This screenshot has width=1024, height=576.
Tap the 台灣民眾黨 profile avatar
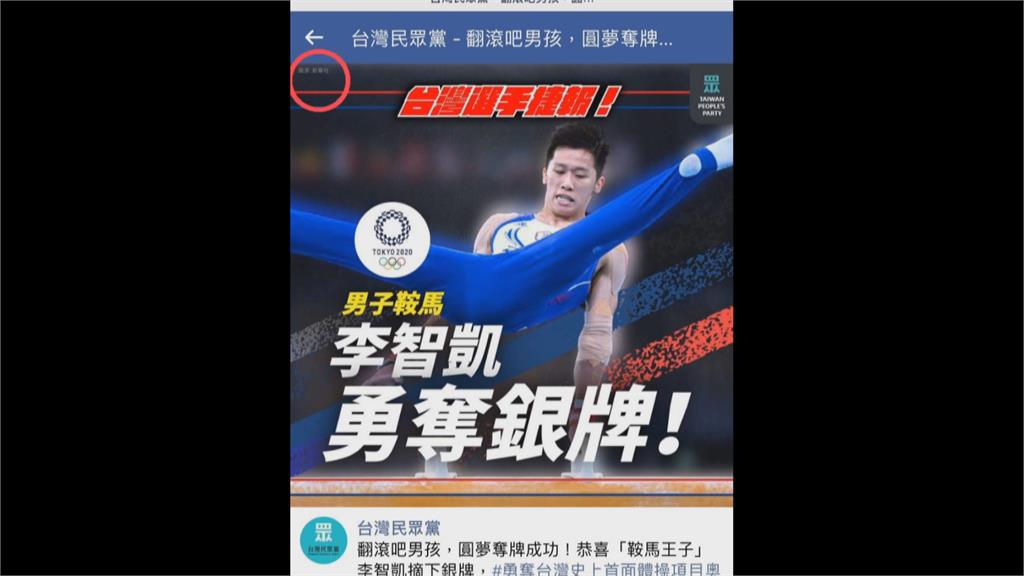click(x=323, y=540)
